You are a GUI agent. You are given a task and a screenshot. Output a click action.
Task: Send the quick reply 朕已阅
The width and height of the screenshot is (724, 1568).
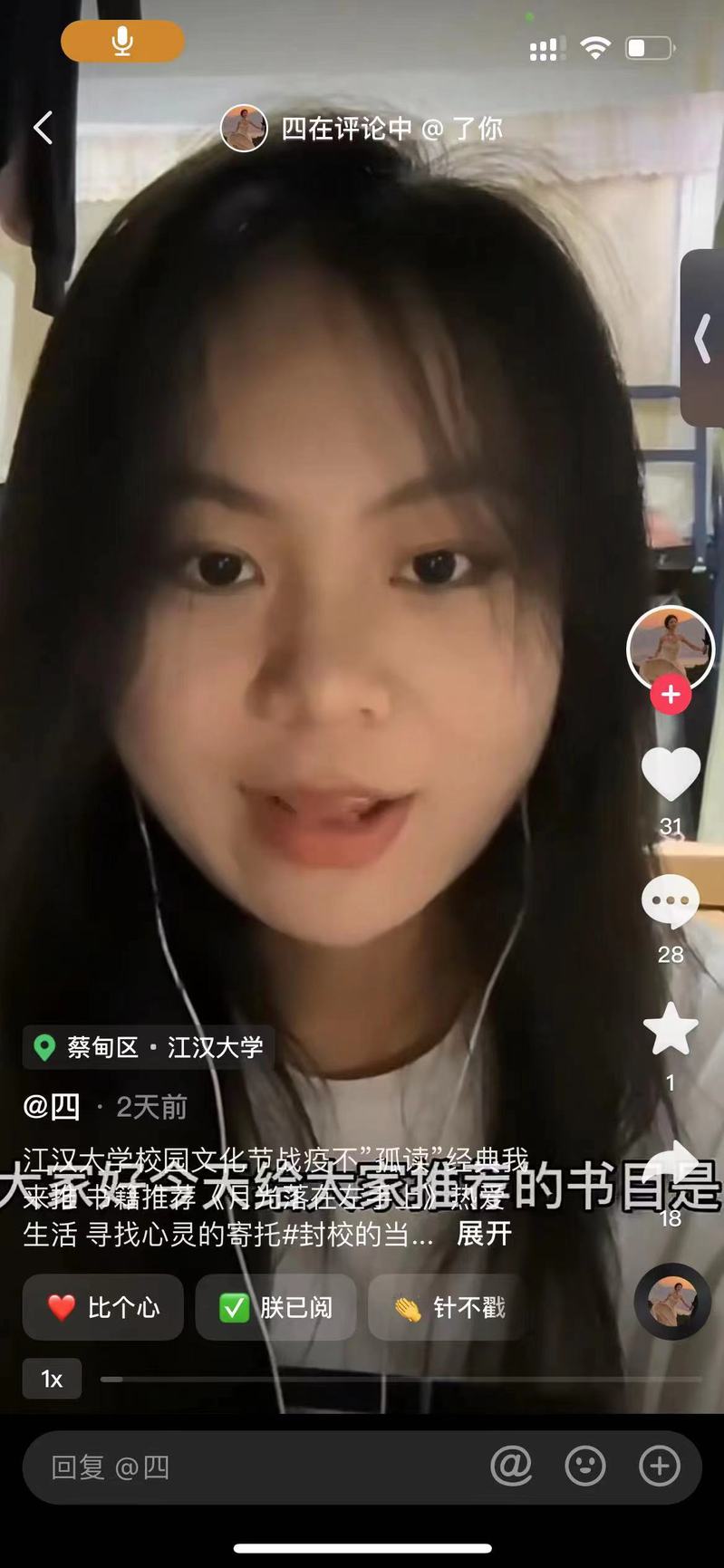click(x=275, y=1307)
